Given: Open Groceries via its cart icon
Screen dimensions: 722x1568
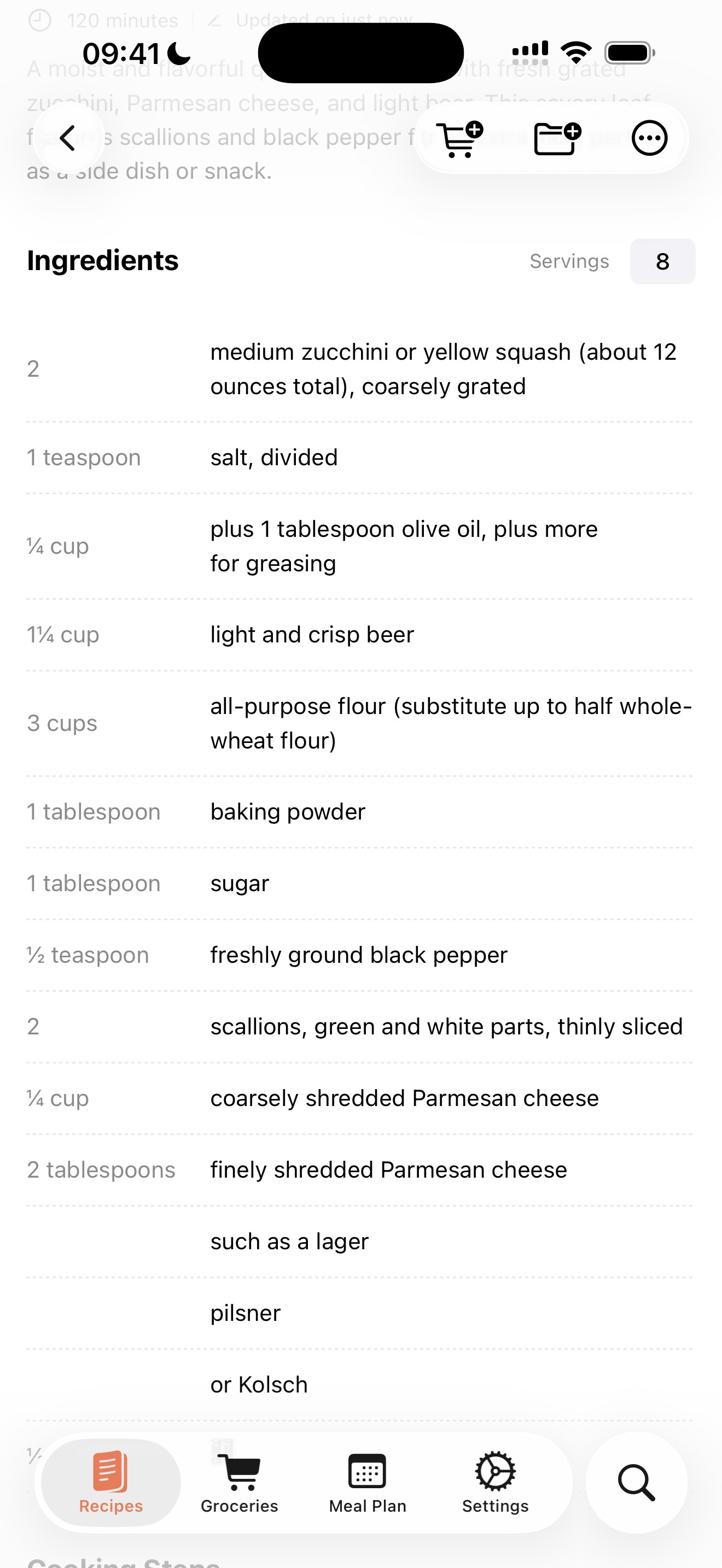Looking at the screenshot, I should point(239,1473).
